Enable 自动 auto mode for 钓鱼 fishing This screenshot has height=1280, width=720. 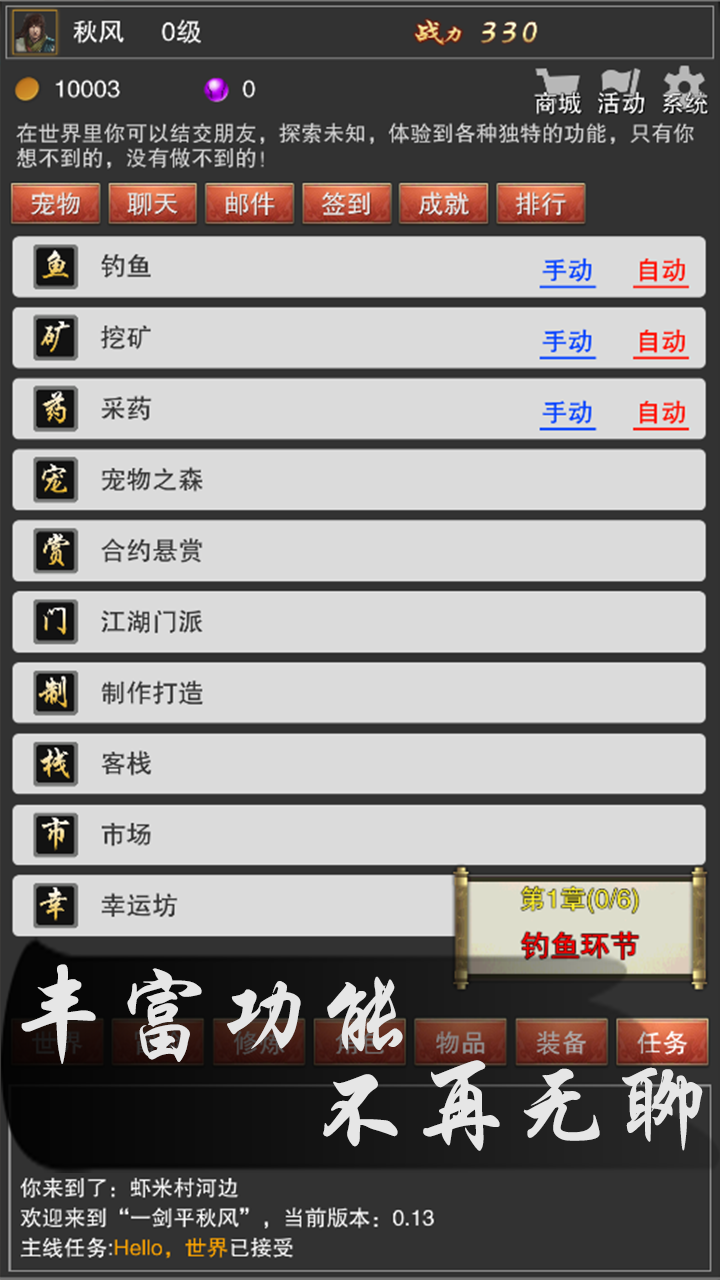(659, 268)
